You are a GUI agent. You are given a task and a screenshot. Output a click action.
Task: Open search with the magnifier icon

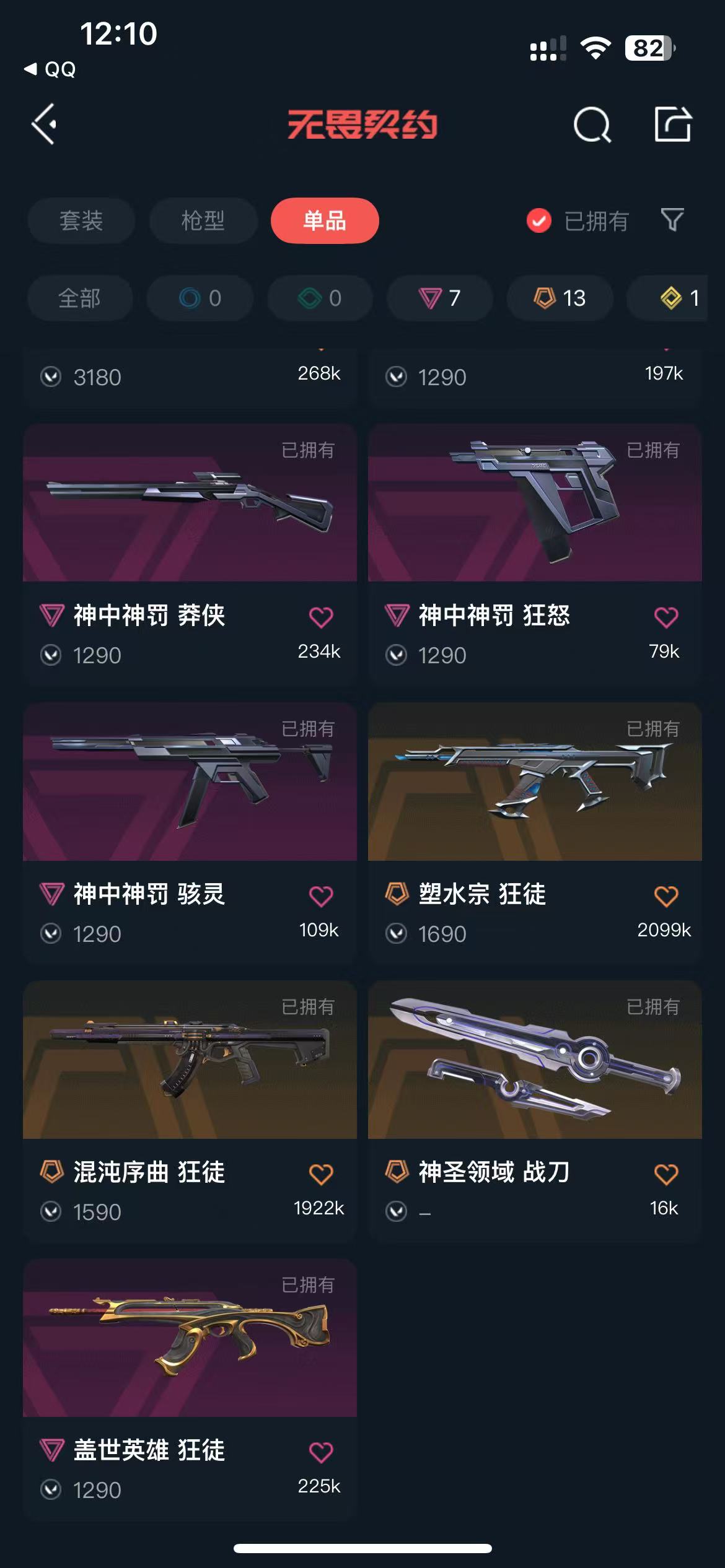point(592,124)
